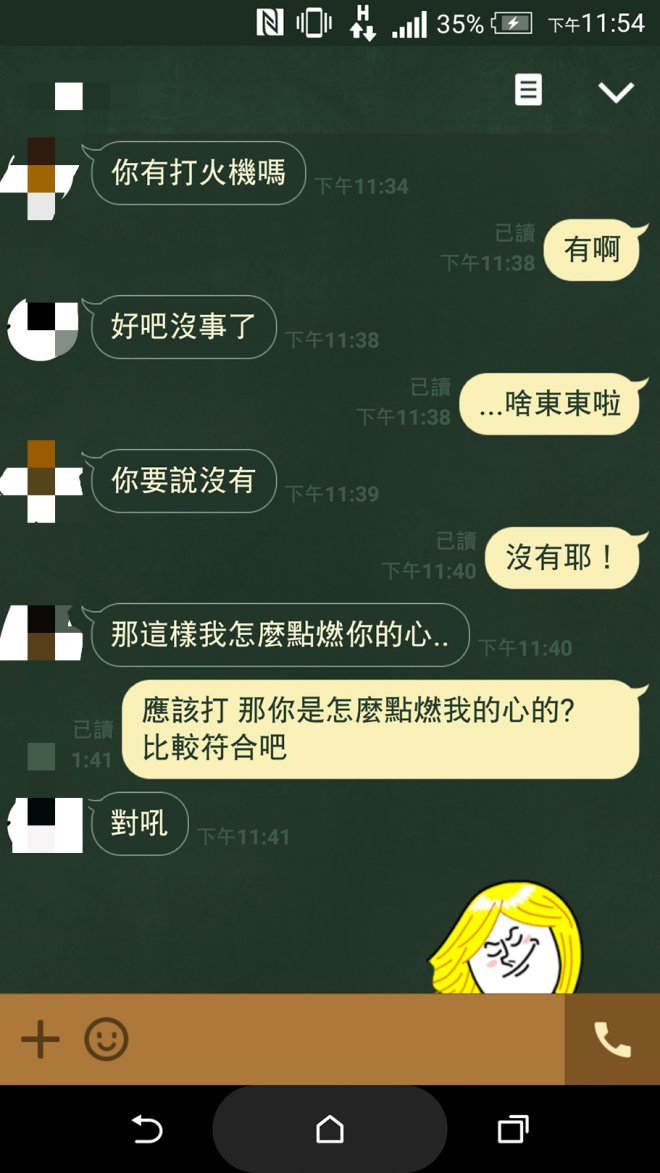
Task: Start a voice call with the phone icon
Action: 612,1040
